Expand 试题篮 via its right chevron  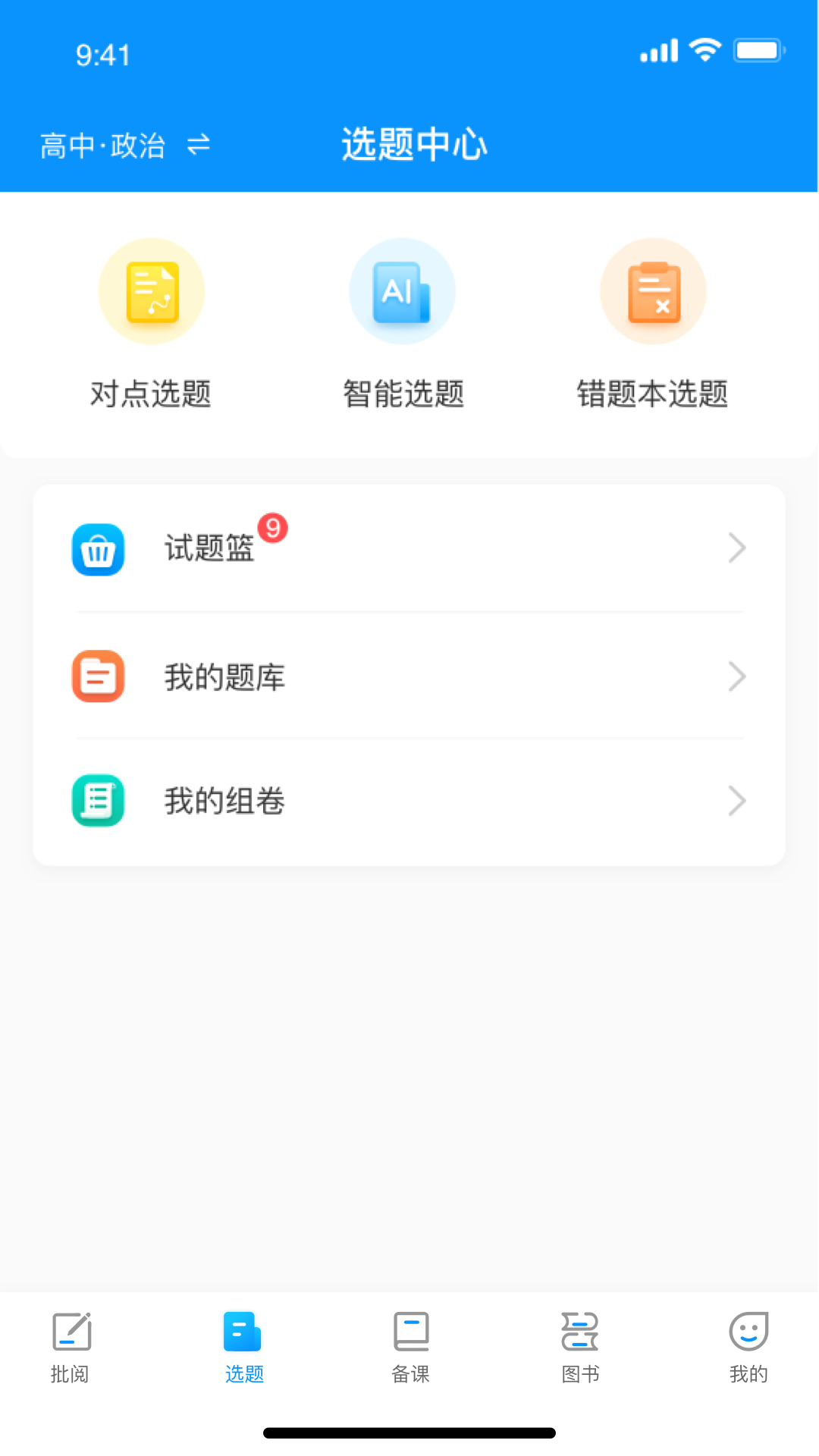(736, 548)
